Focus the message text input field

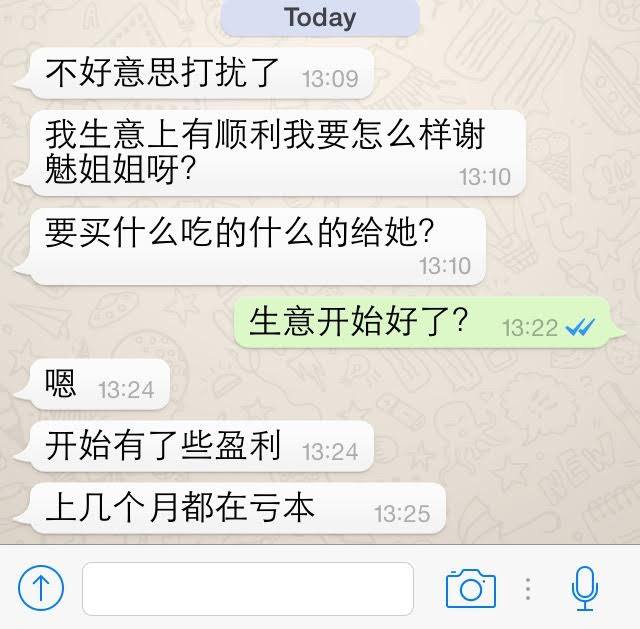[x=247, y=588]
